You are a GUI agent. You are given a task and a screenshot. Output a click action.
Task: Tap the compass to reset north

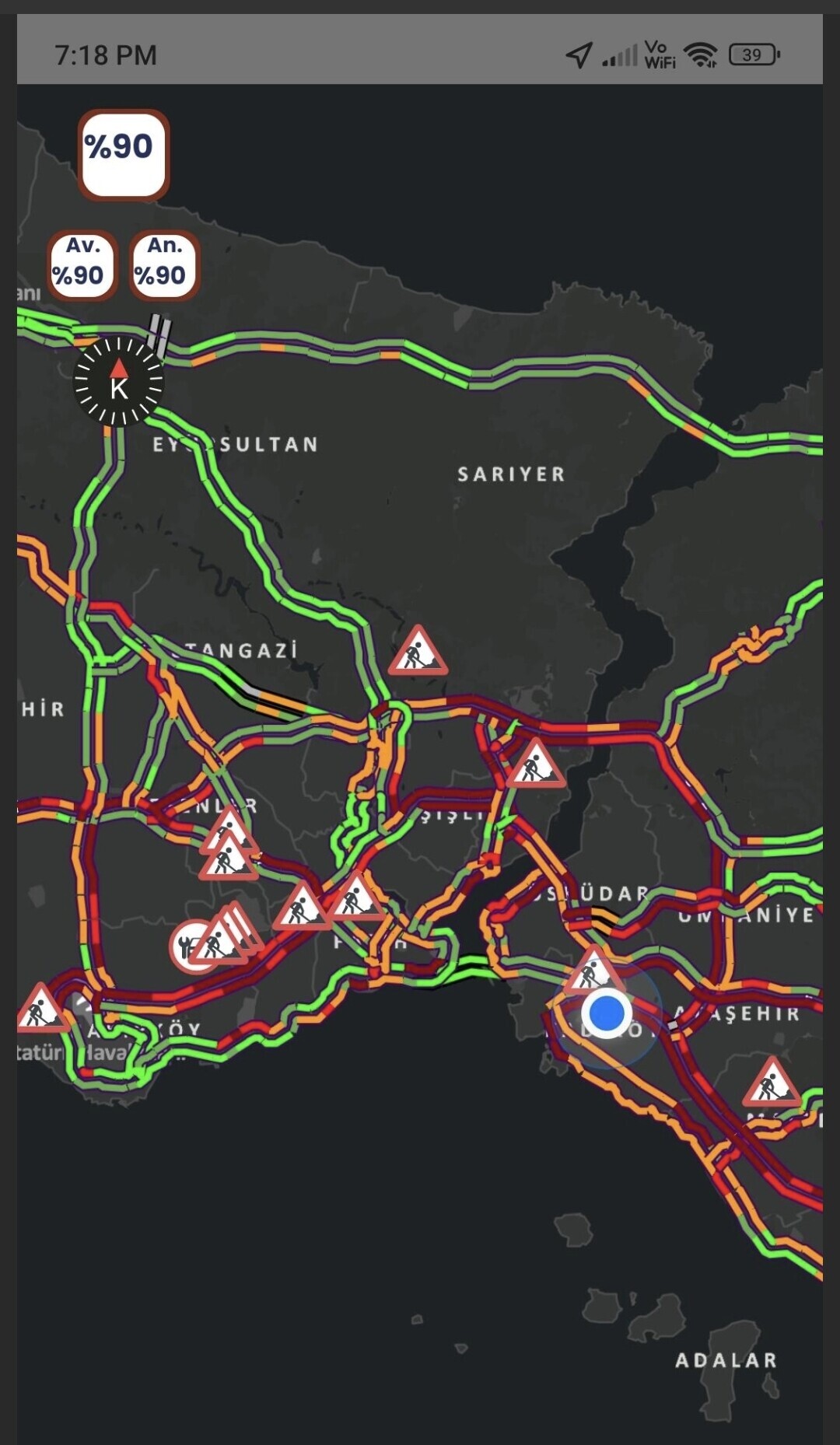[x=118, y=381]
